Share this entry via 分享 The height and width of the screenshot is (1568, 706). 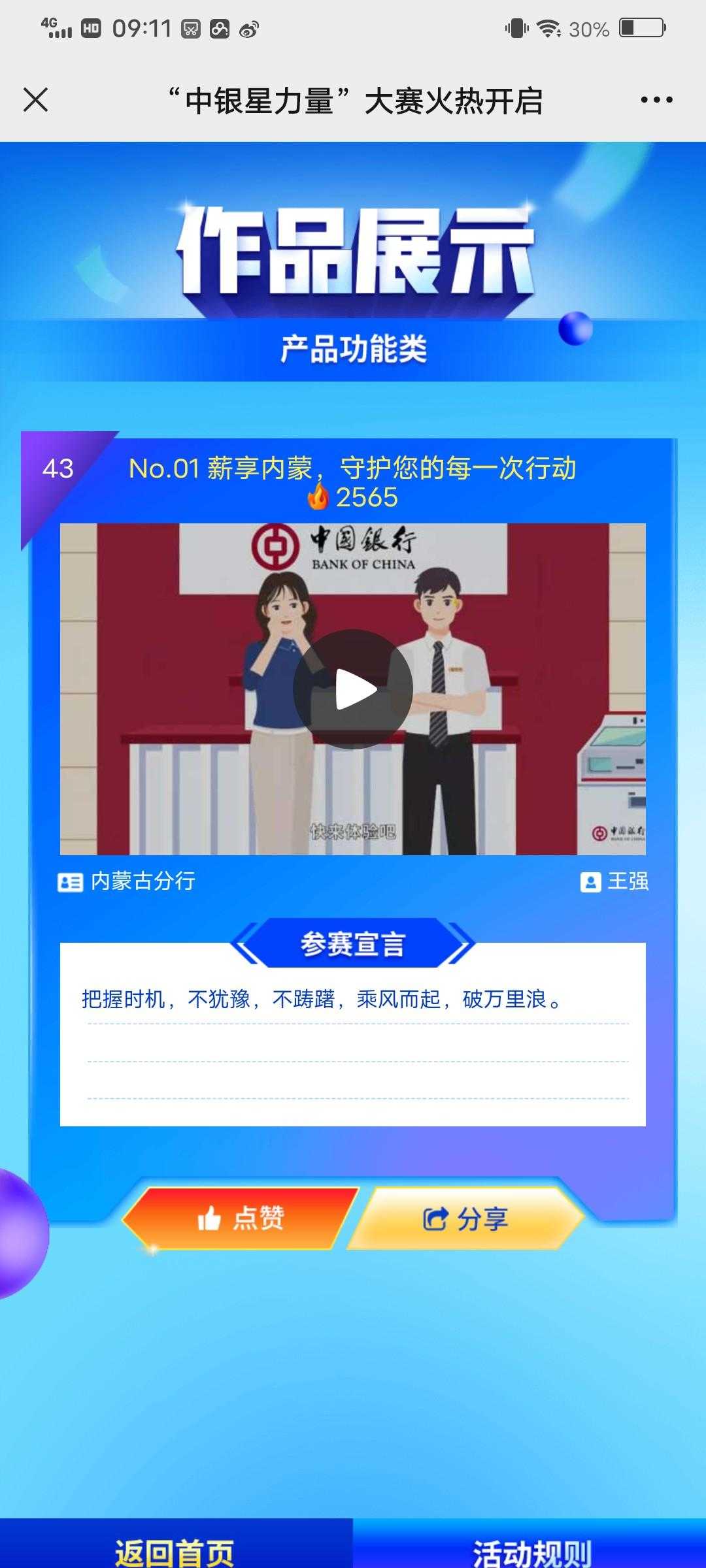465,1218
